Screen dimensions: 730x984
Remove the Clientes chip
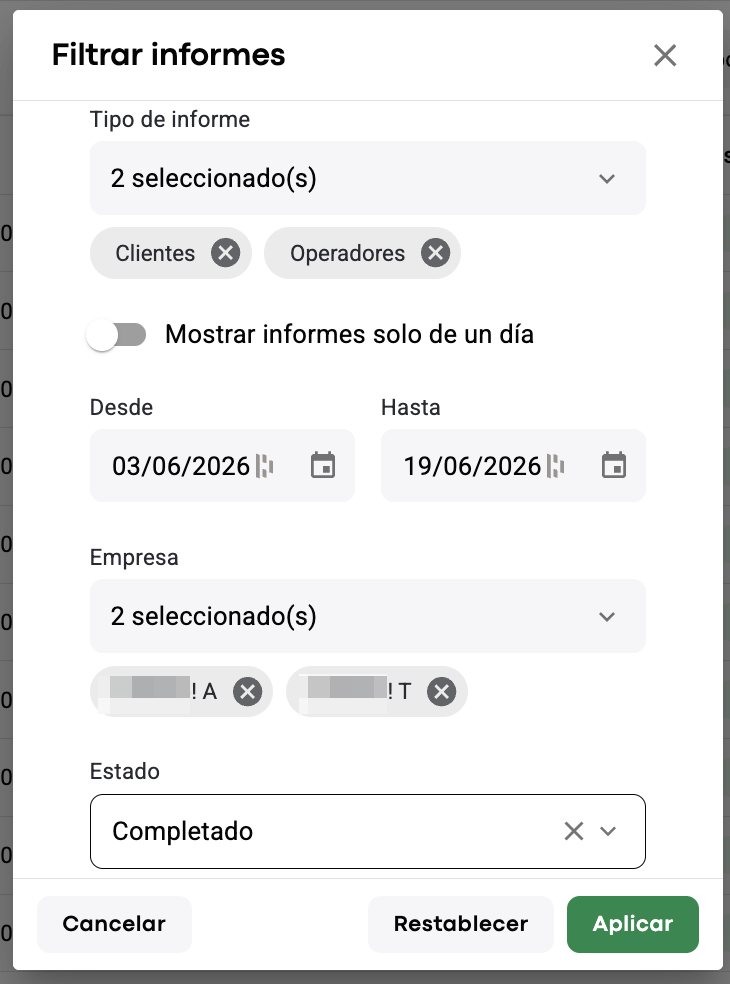pyautogui.click(x=225, y=253)
